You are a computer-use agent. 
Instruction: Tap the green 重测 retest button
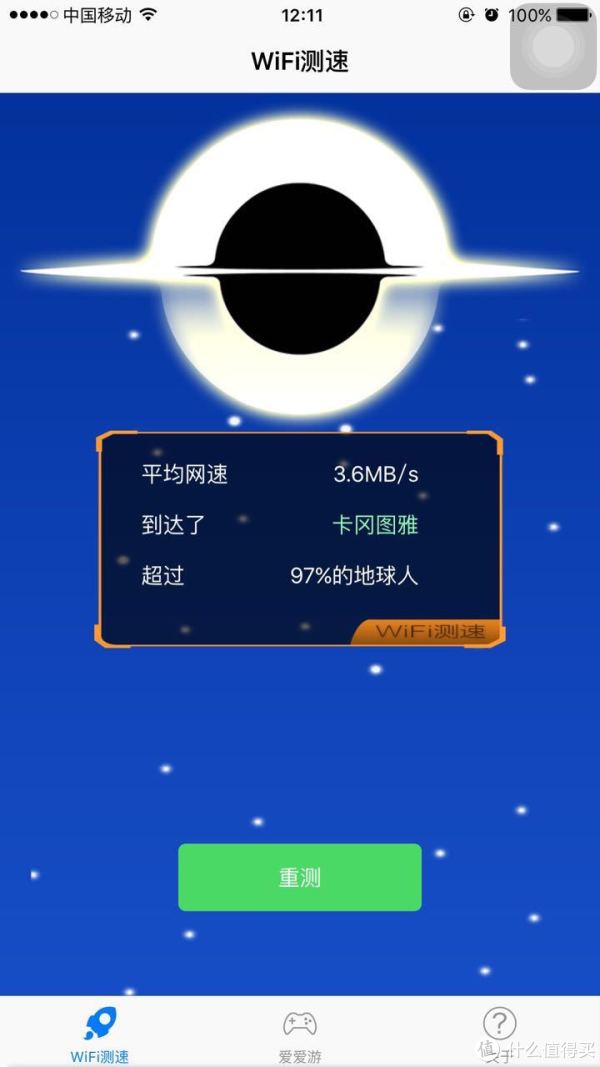[x=300, y=877]
